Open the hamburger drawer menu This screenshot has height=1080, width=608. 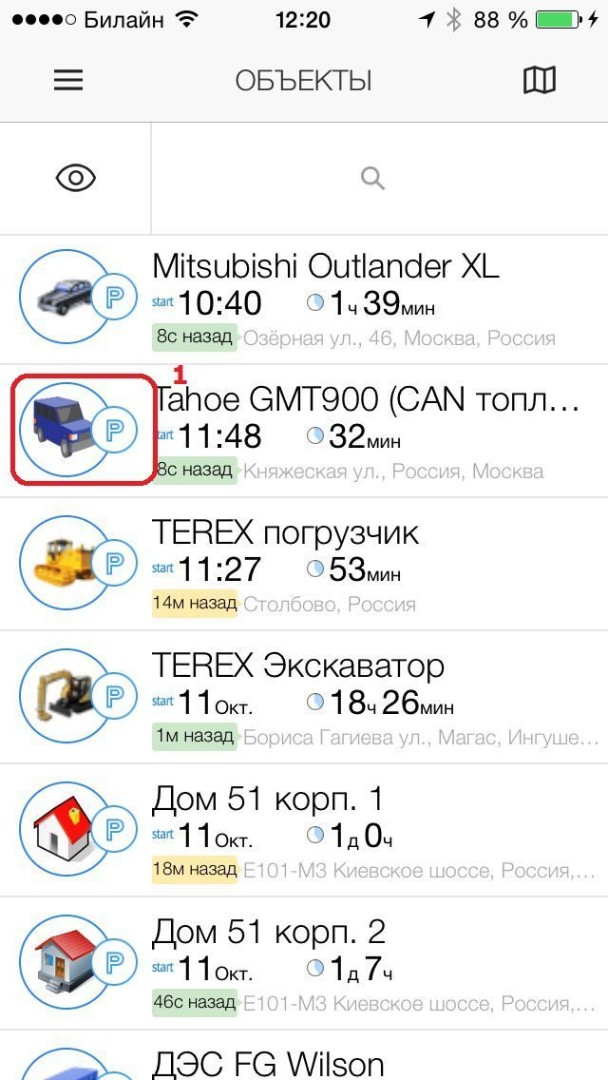tap(69, 81)
